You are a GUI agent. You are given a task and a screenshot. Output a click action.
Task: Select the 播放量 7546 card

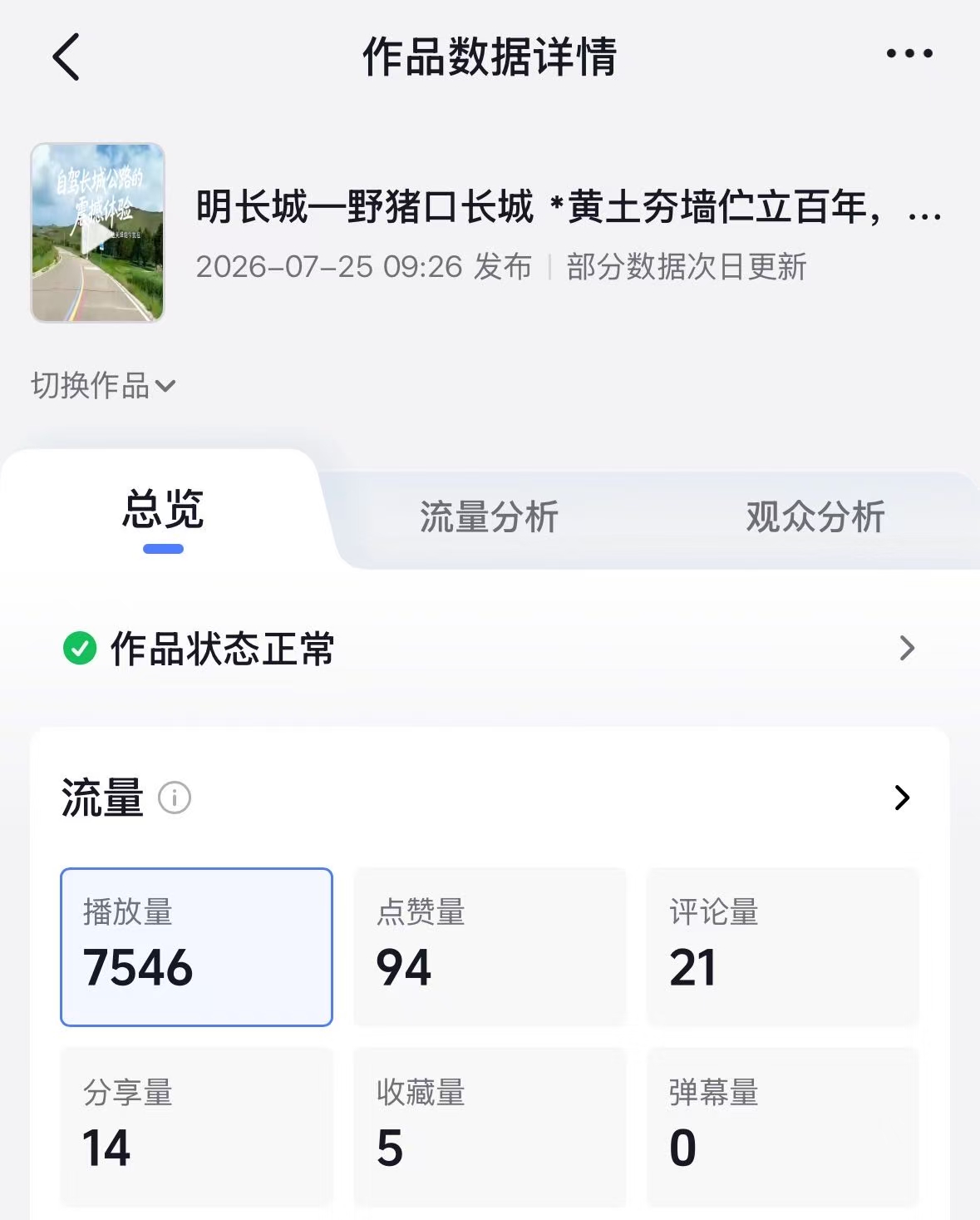(196, 947)
